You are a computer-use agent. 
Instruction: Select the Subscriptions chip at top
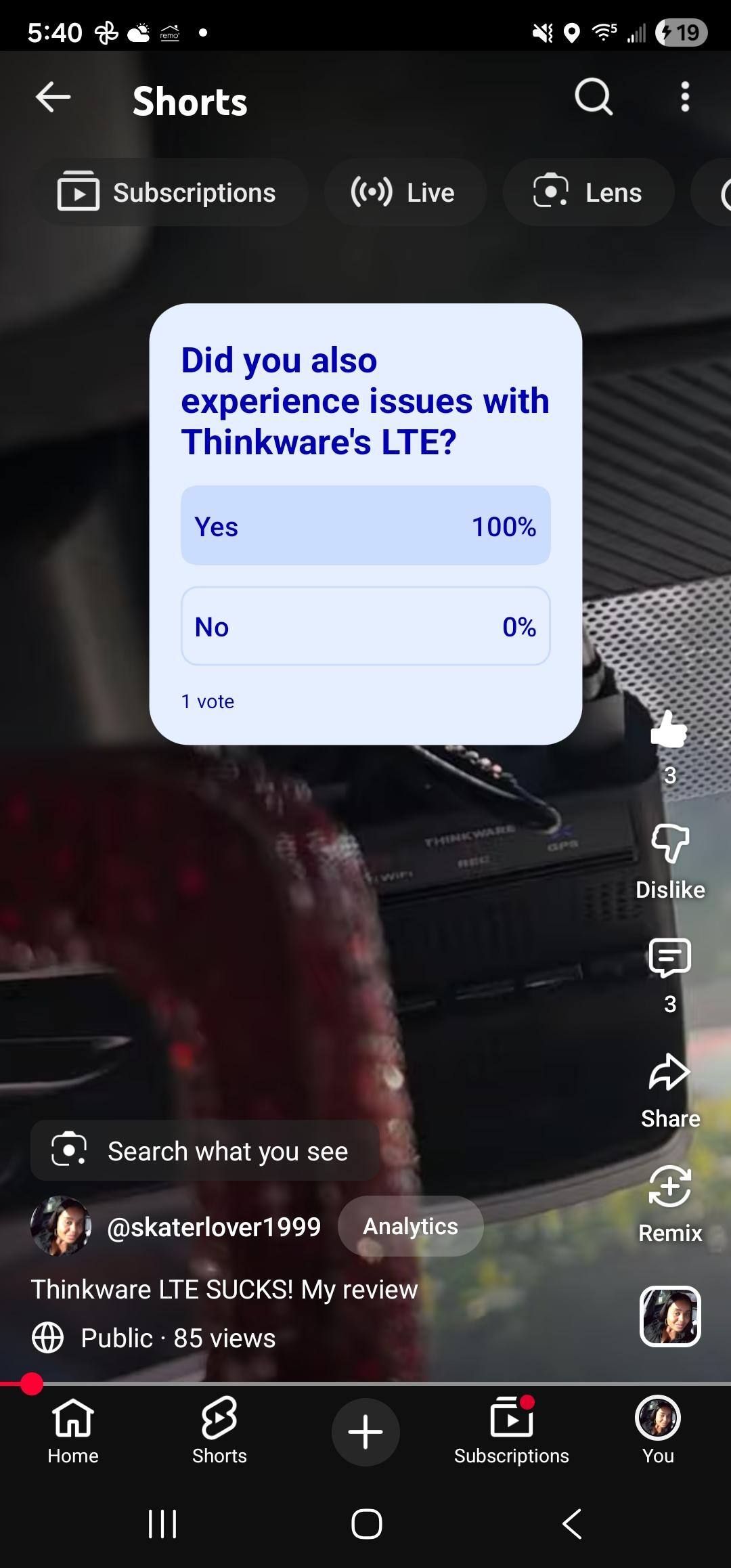pos(168,193)
